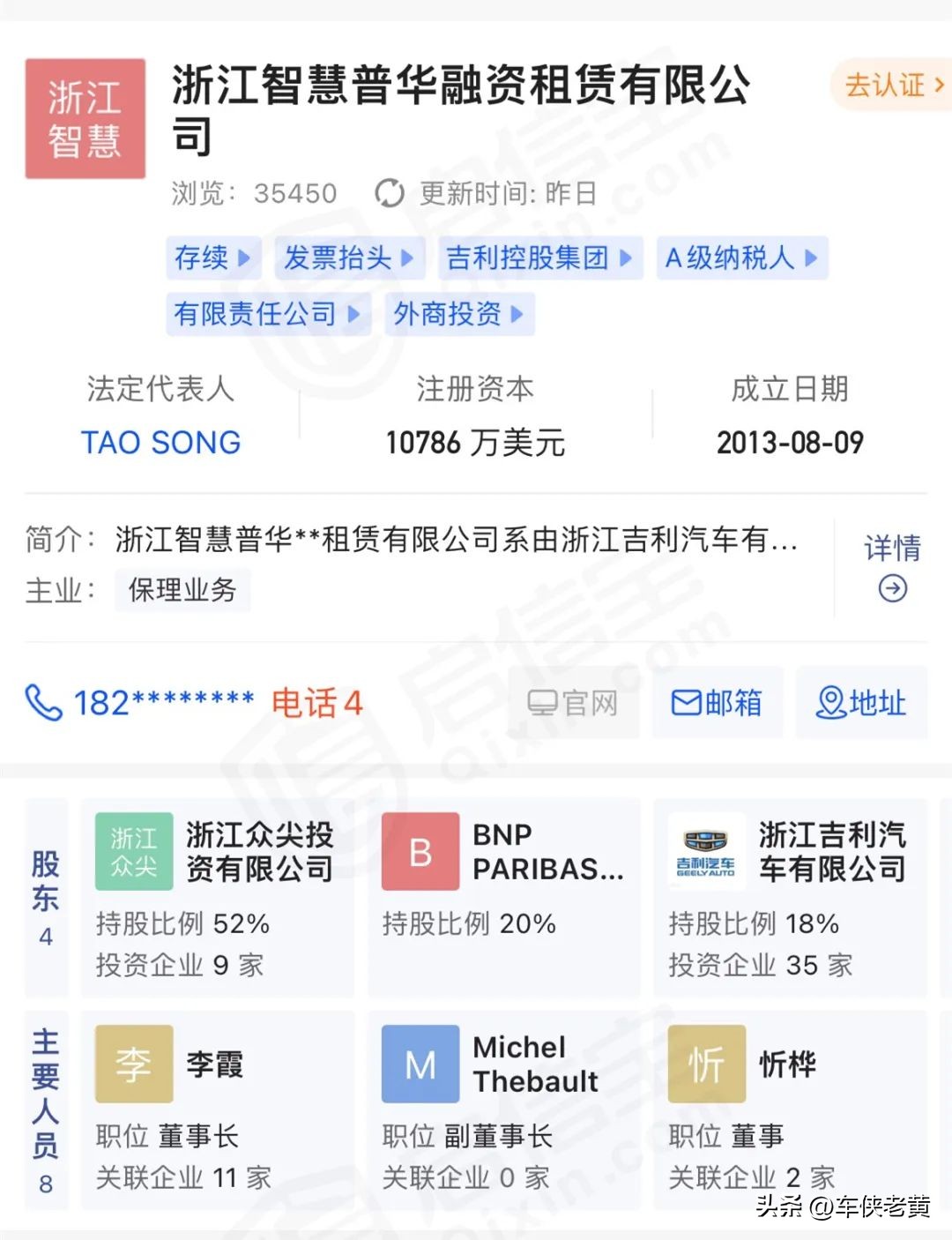Open 李霞 chairman profile card
This screenshot has width=952, height=1240.
[x=217, y=1109]
